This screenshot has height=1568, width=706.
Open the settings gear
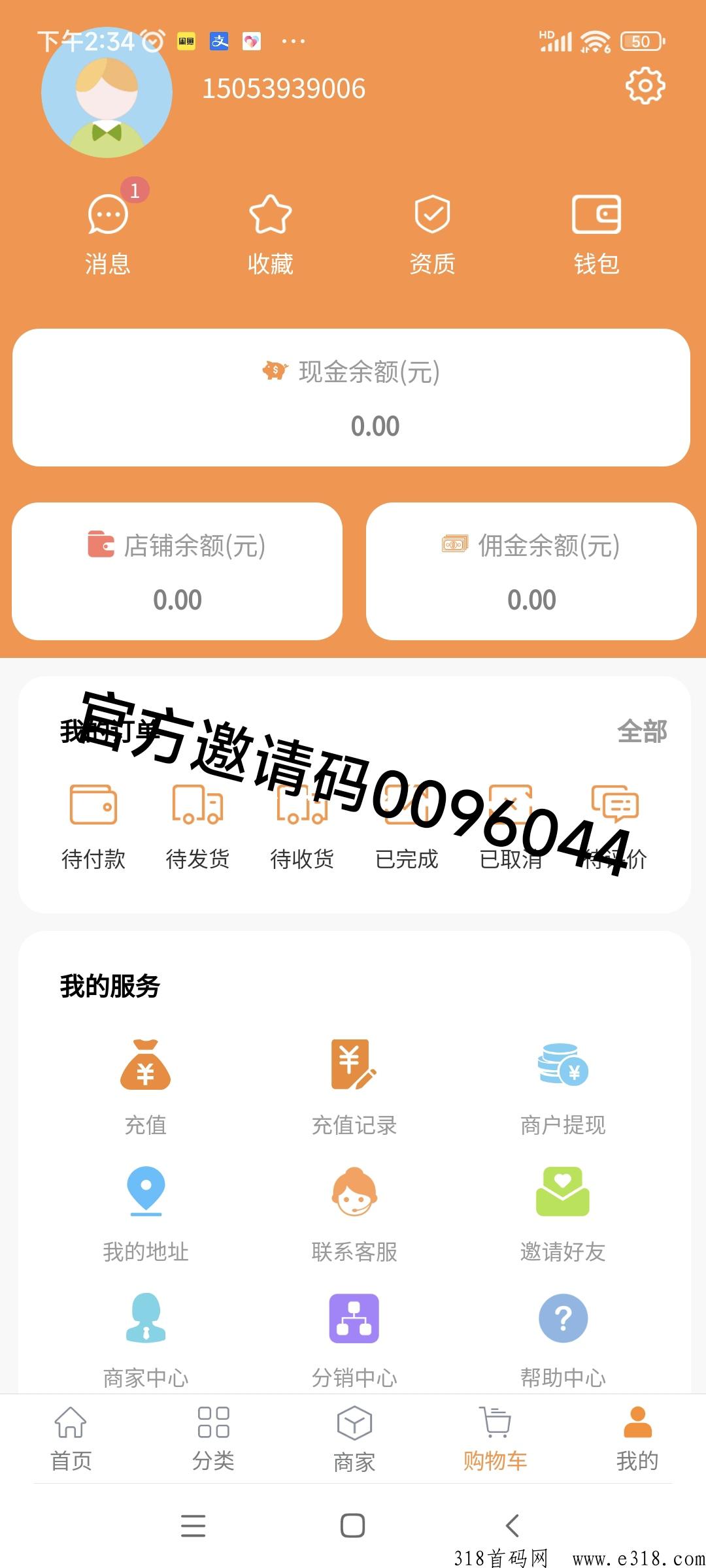click(x=645, y=86)
